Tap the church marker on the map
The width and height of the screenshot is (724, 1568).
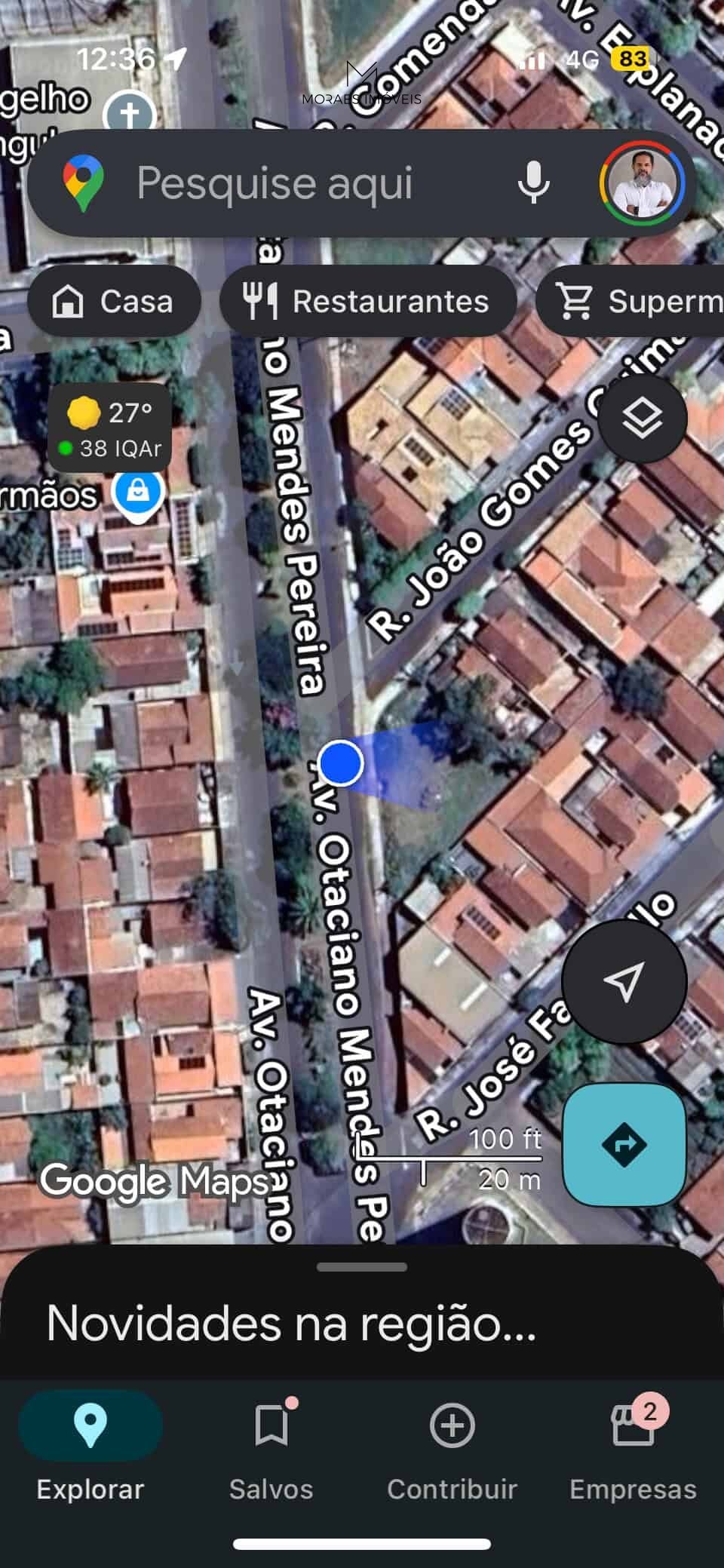click(x=130, y=114)
